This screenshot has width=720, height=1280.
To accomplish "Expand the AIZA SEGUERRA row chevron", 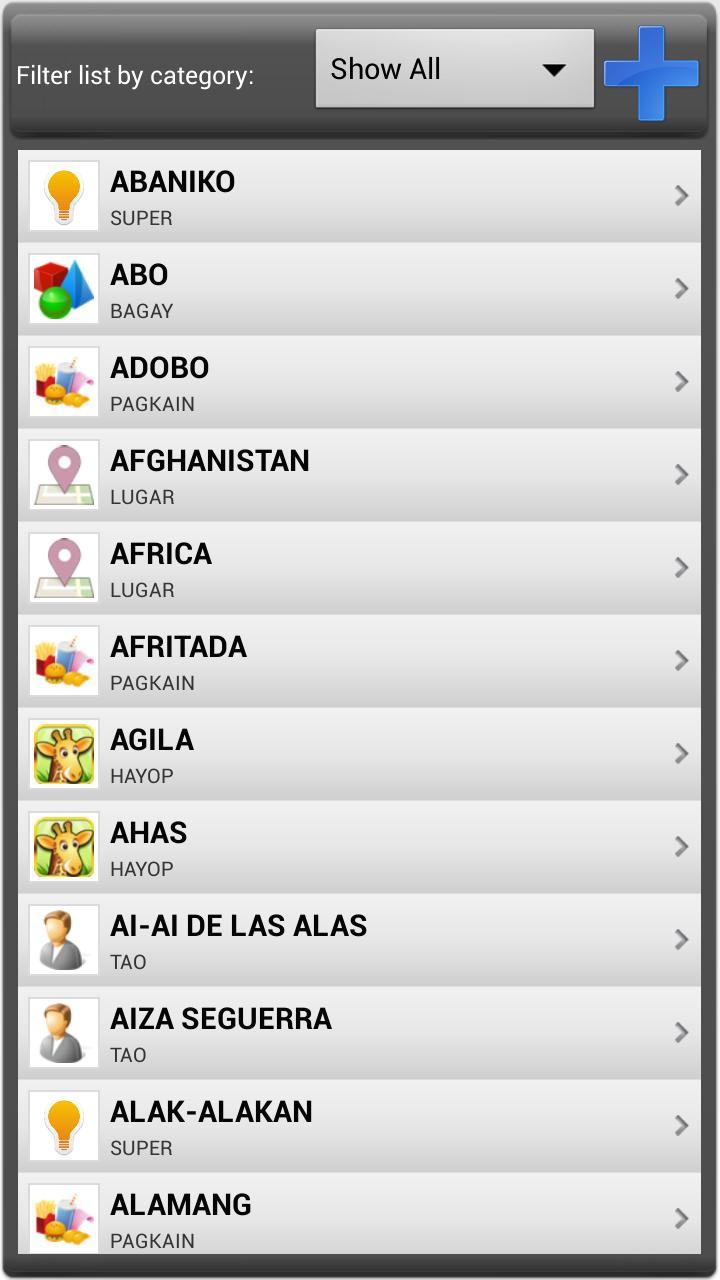I will pyautogui.click(x=682, y=1032).
